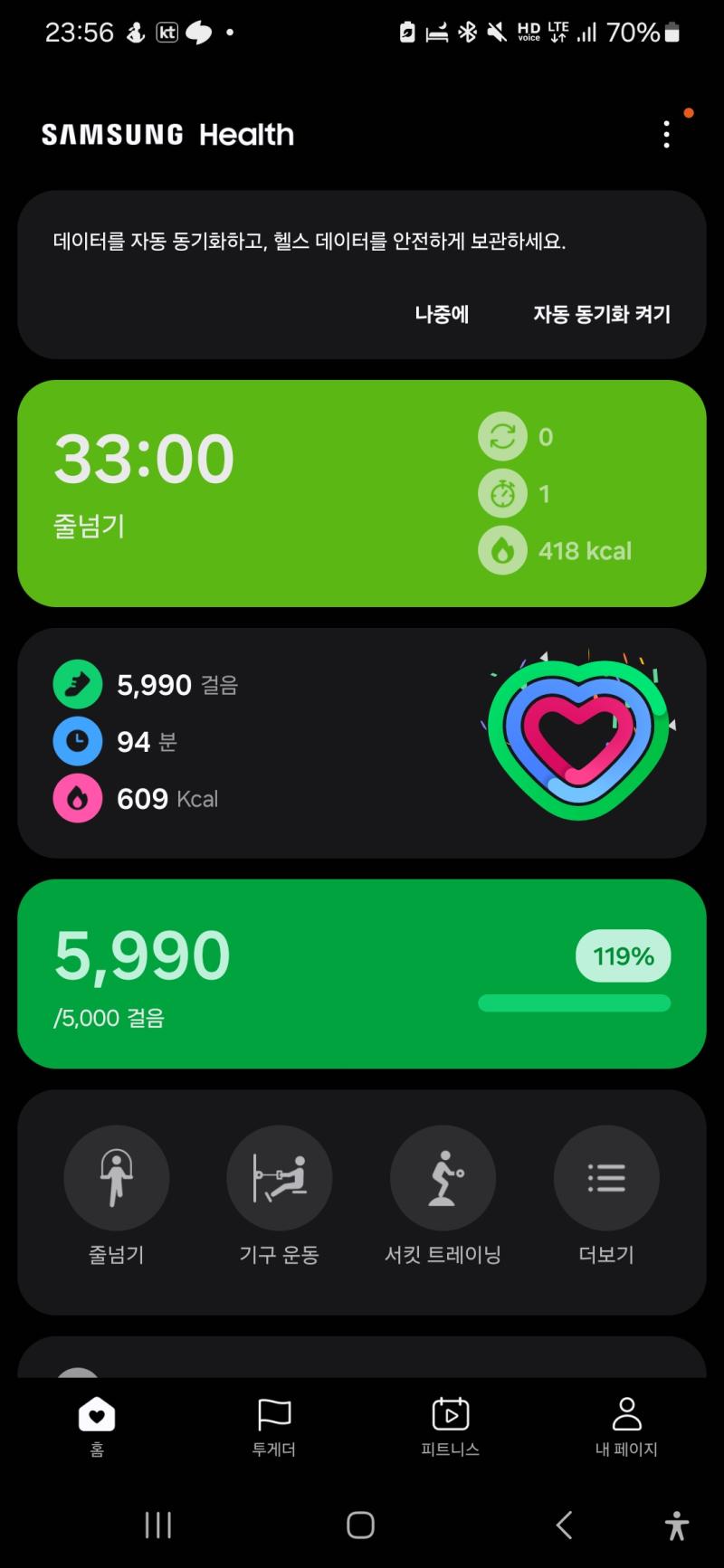Open recent apps from navigation bar
The image size is (724, 1568).
(158, 1525)
